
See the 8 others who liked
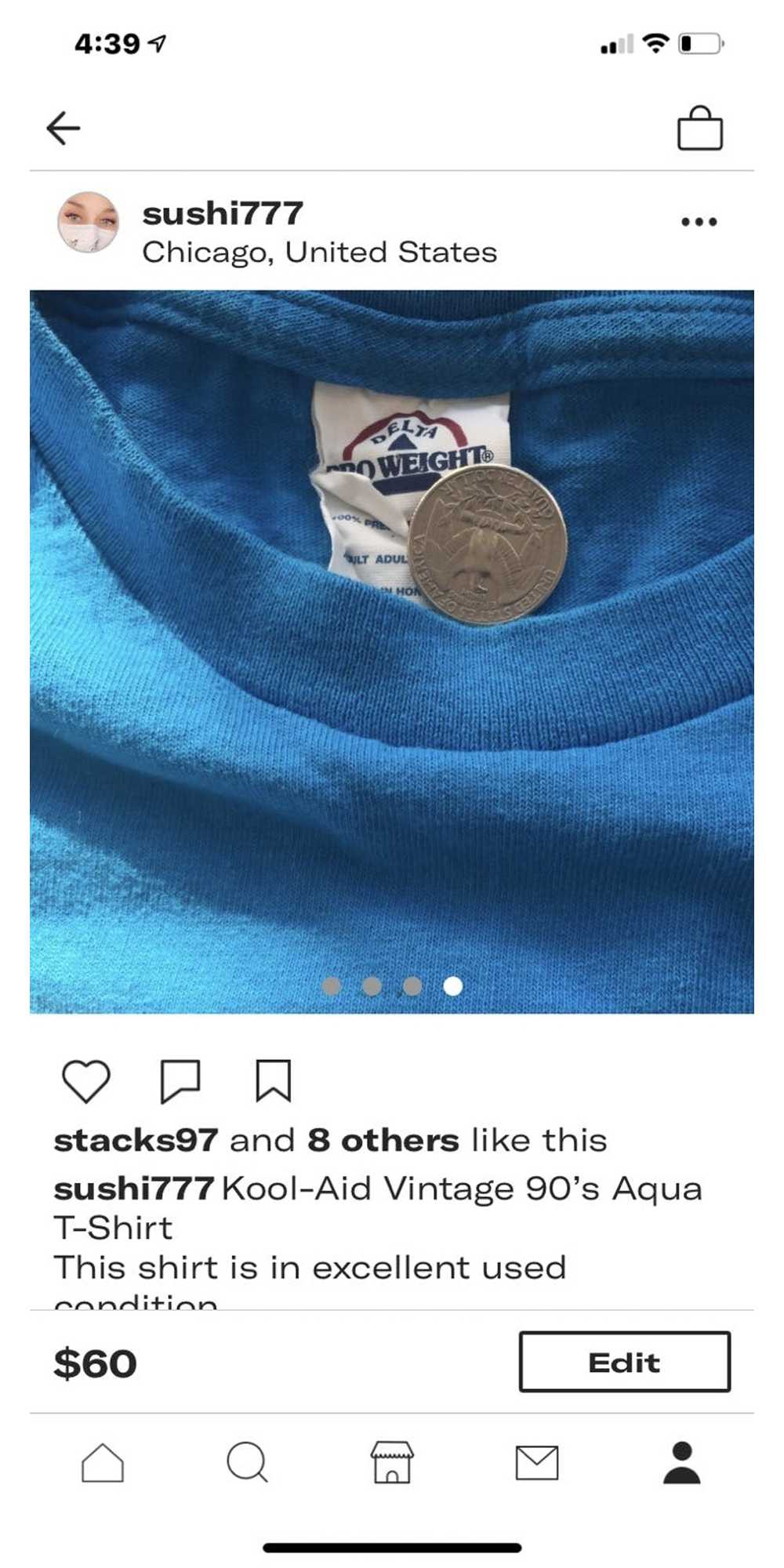point(383,1140)
